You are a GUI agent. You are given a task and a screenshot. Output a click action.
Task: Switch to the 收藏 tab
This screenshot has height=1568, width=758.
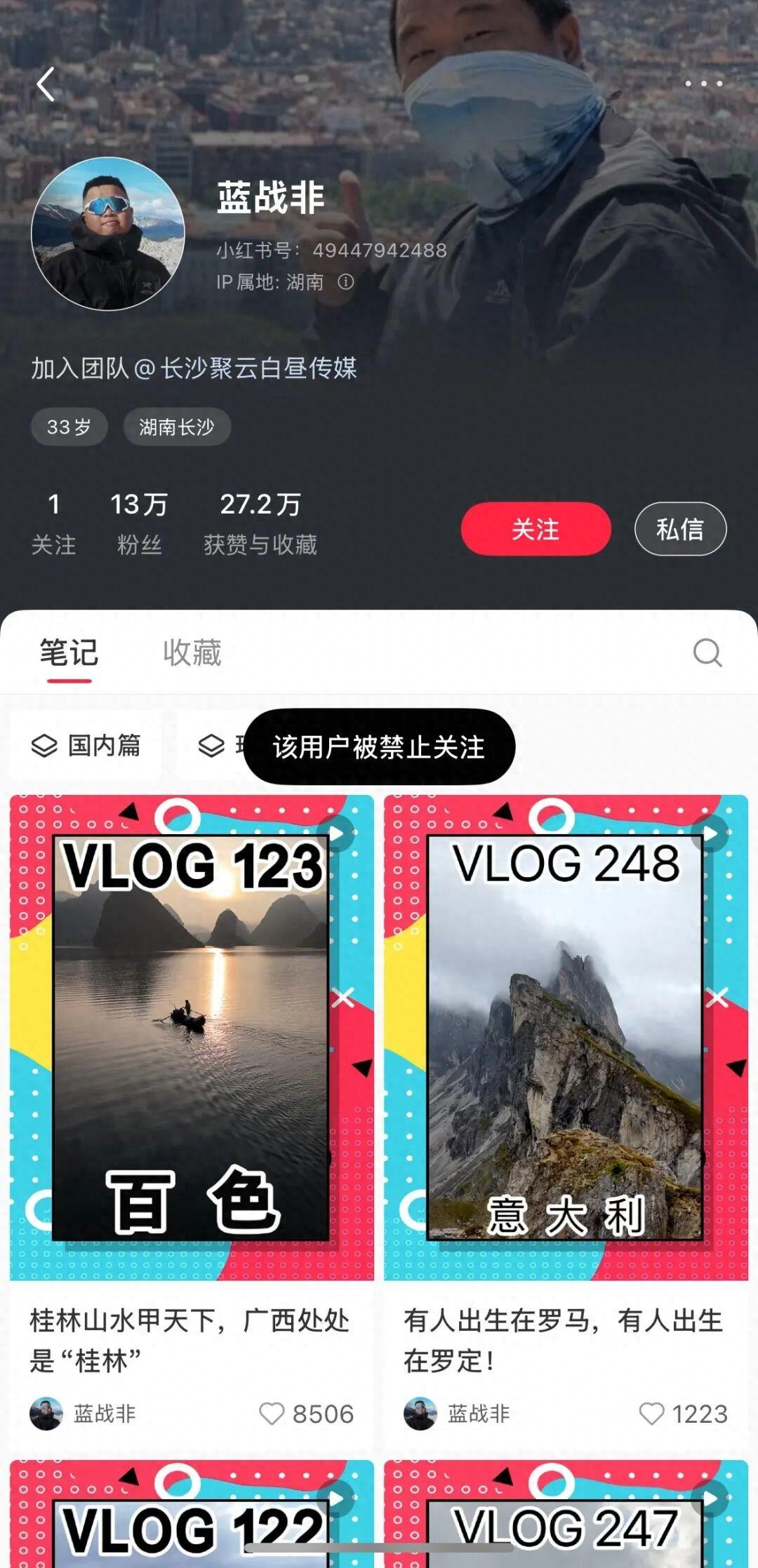point(192,653)
